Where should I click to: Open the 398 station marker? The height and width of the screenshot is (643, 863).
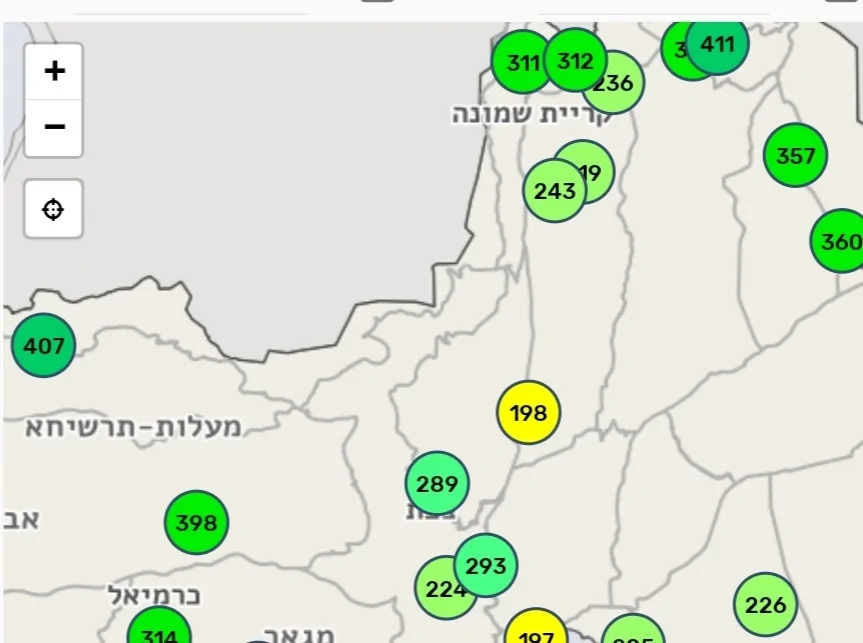(x=196, y=522)
